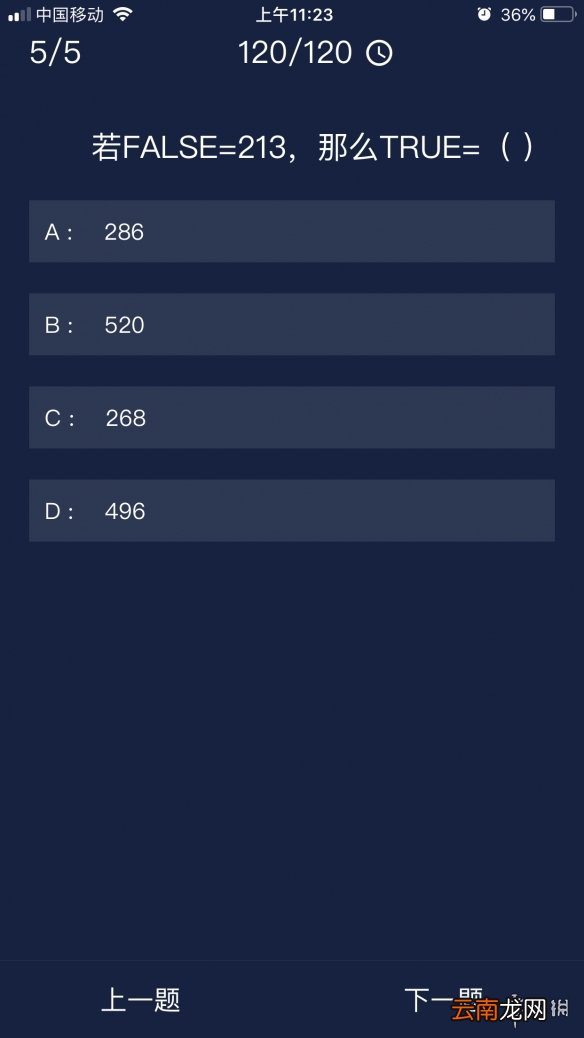Go back with 上一题 button

140,1000
